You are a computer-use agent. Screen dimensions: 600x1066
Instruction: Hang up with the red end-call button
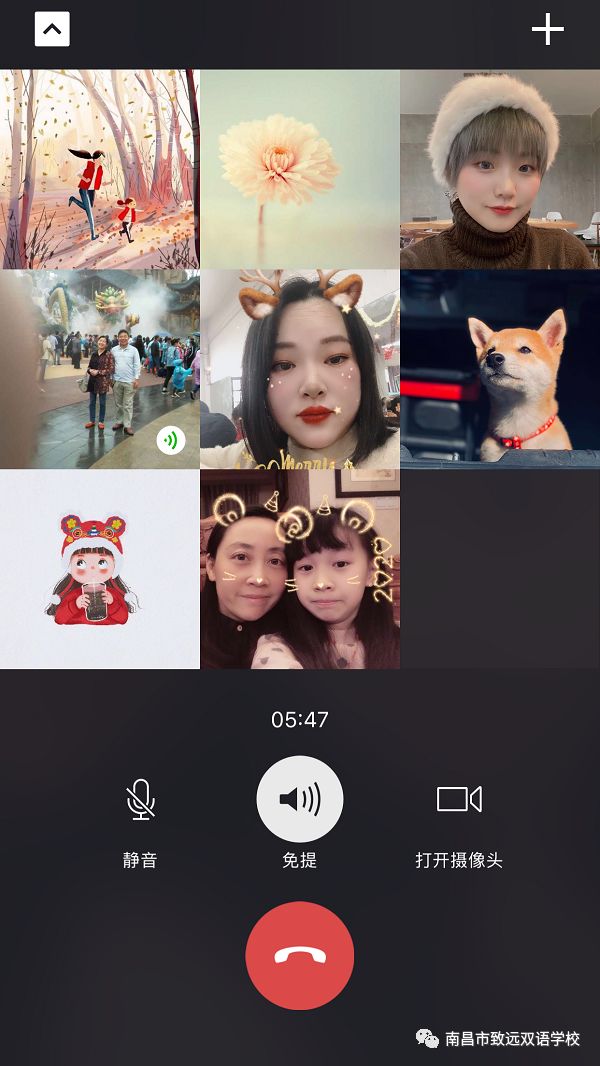300,955
